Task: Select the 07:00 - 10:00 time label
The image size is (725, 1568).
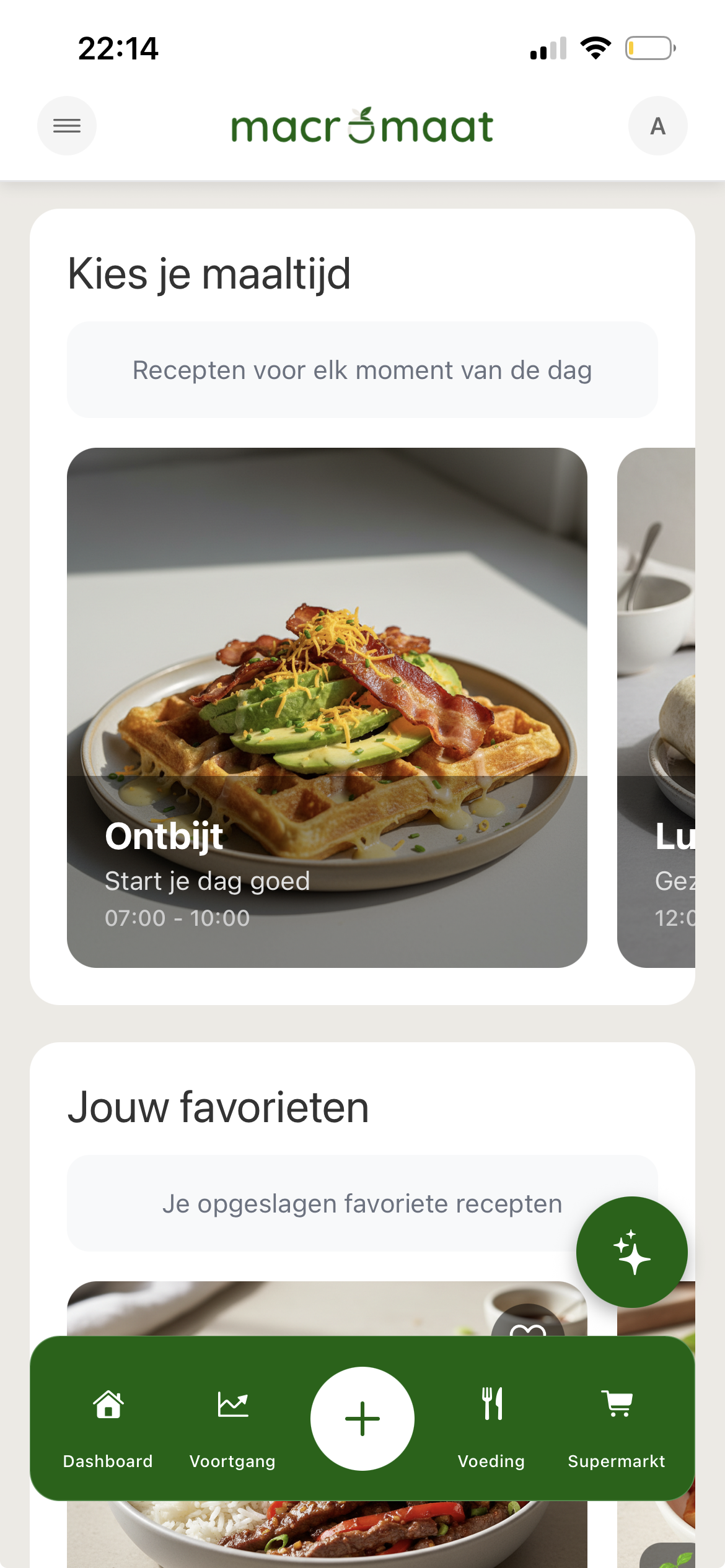Action: click(177, 918)
